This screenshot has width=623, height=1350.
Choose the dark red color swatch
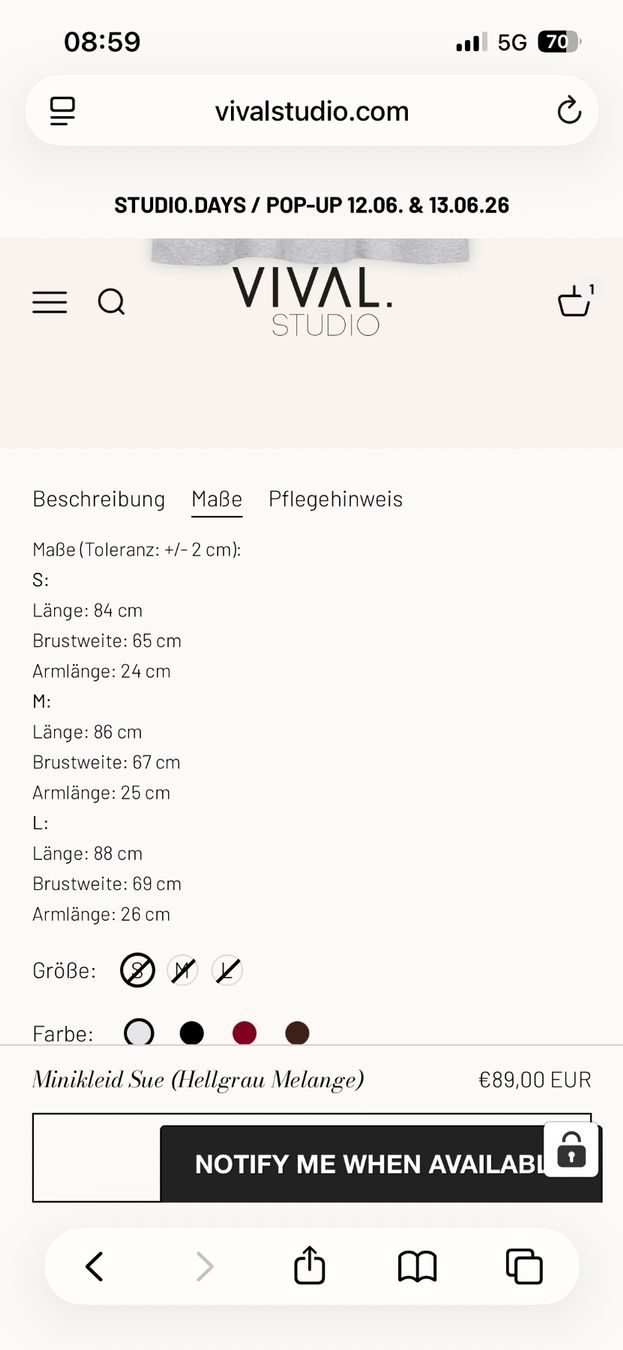coord(244,1033)
